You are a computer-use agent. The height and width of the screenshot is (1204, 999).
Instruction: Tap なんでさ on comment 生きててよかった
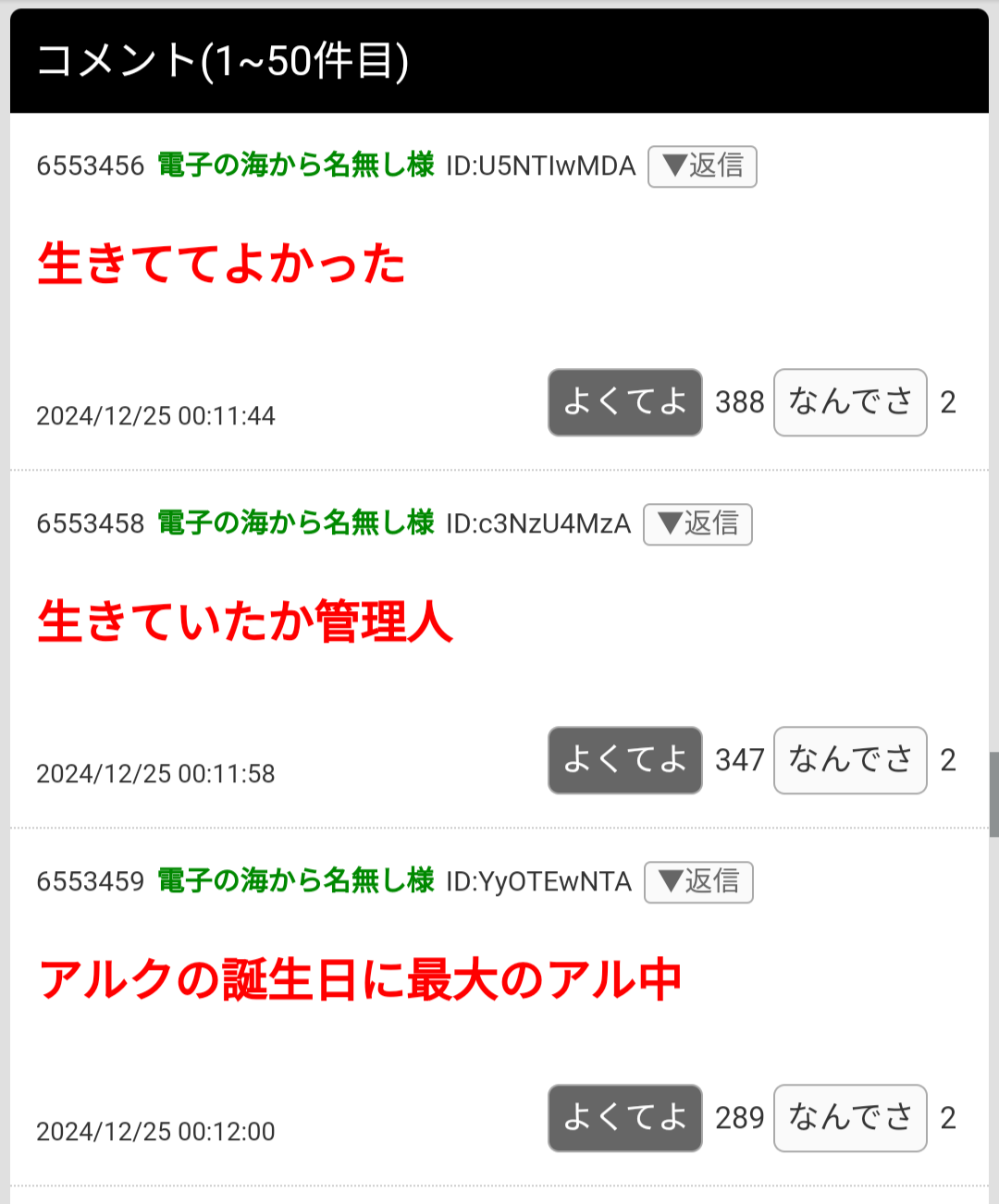(850, 402)
